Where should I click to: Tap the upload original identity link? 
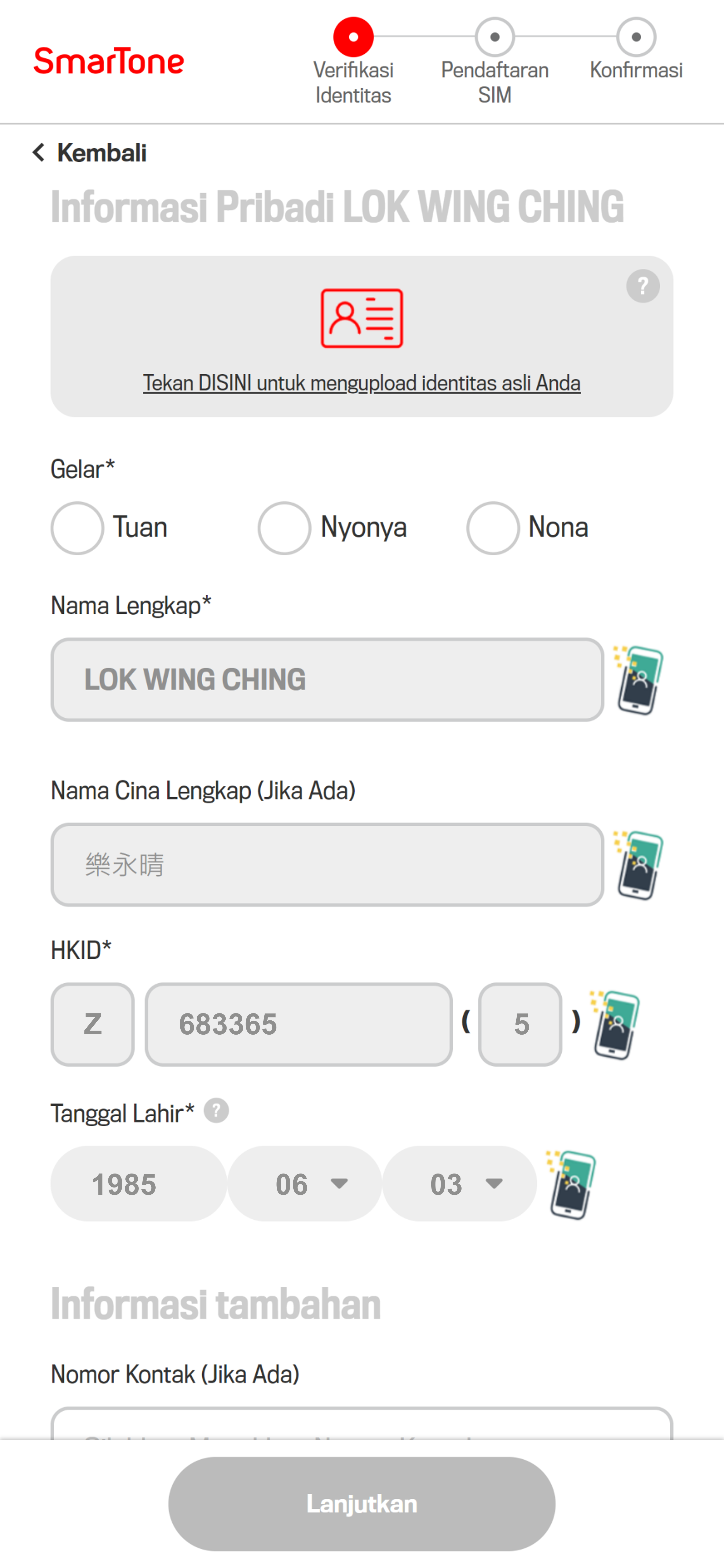(362, 383)
